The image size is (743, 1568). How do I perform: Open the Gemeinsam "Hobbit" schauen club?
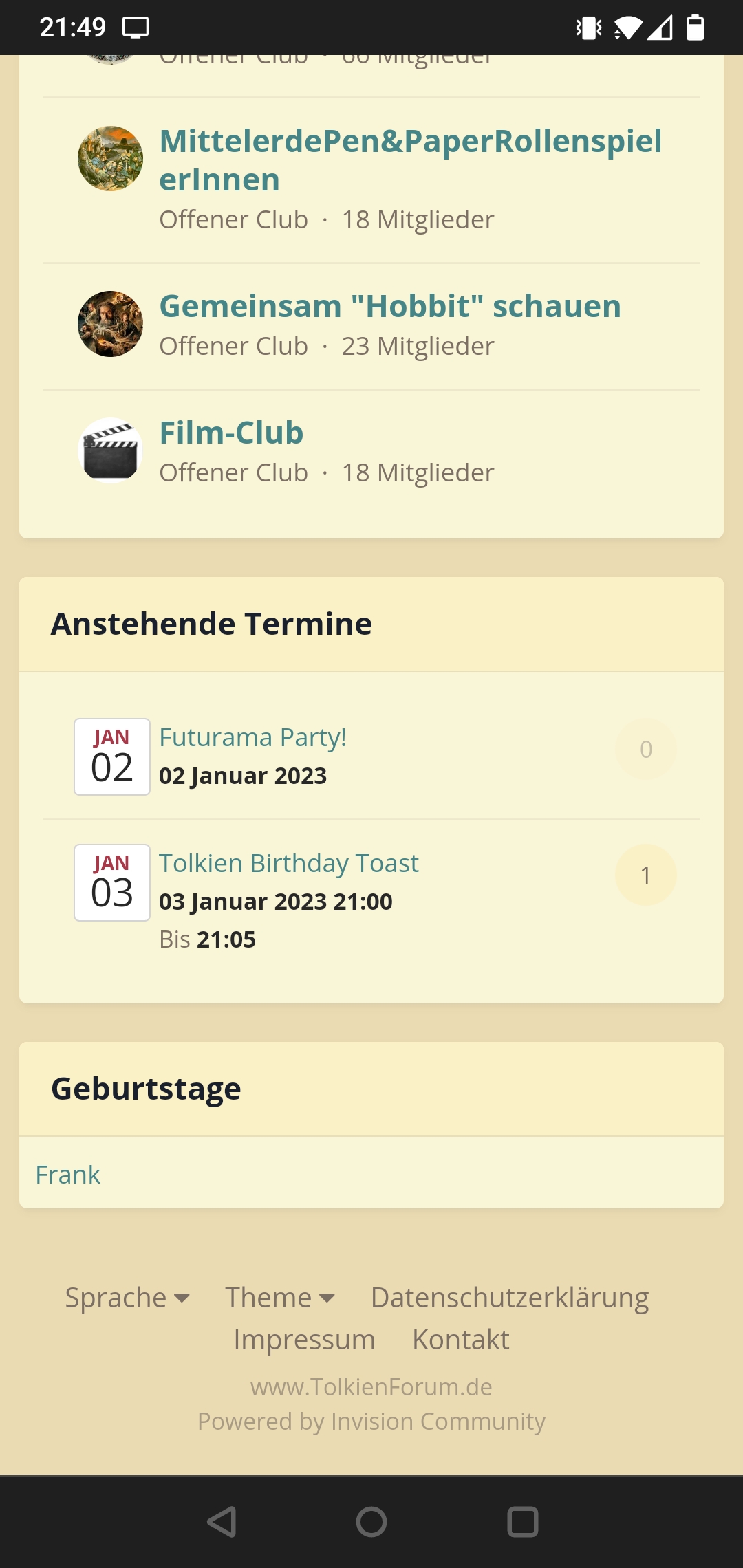coord(390,306)
